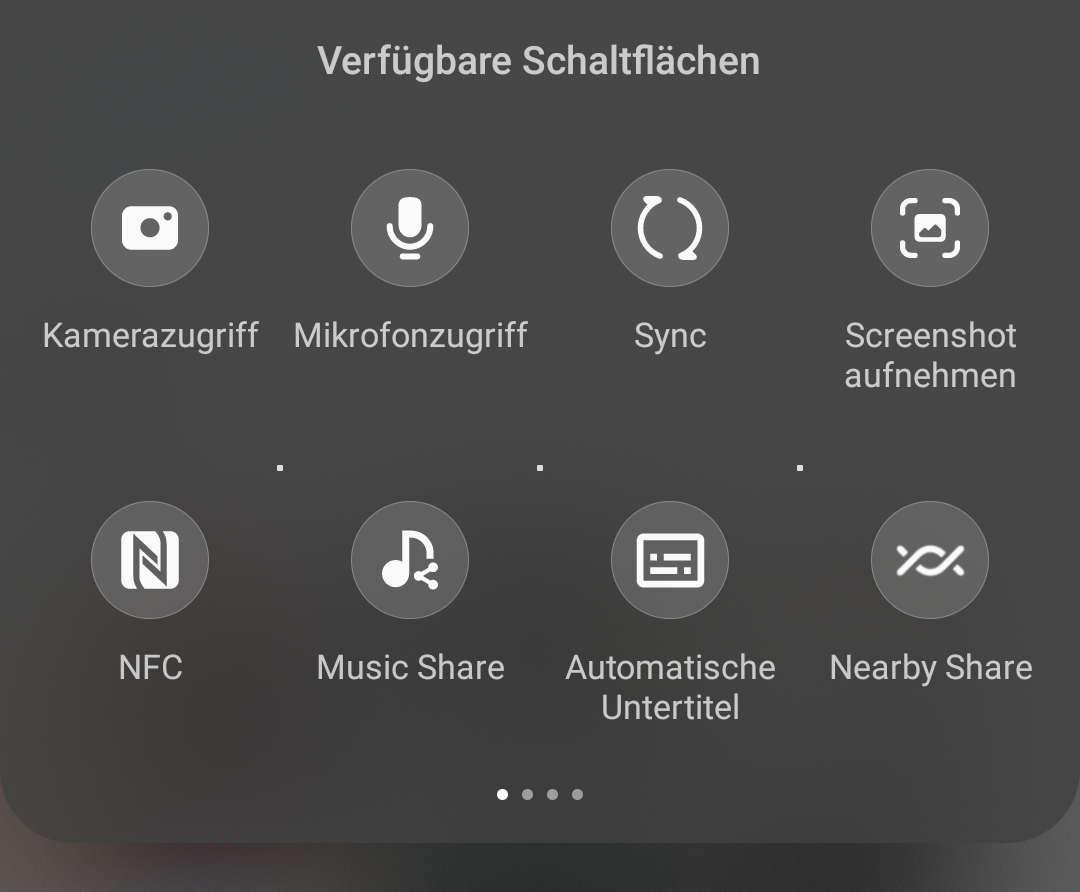Select the Music Share tile
This screenshot has height=892, width=1080.
[410, 560]
